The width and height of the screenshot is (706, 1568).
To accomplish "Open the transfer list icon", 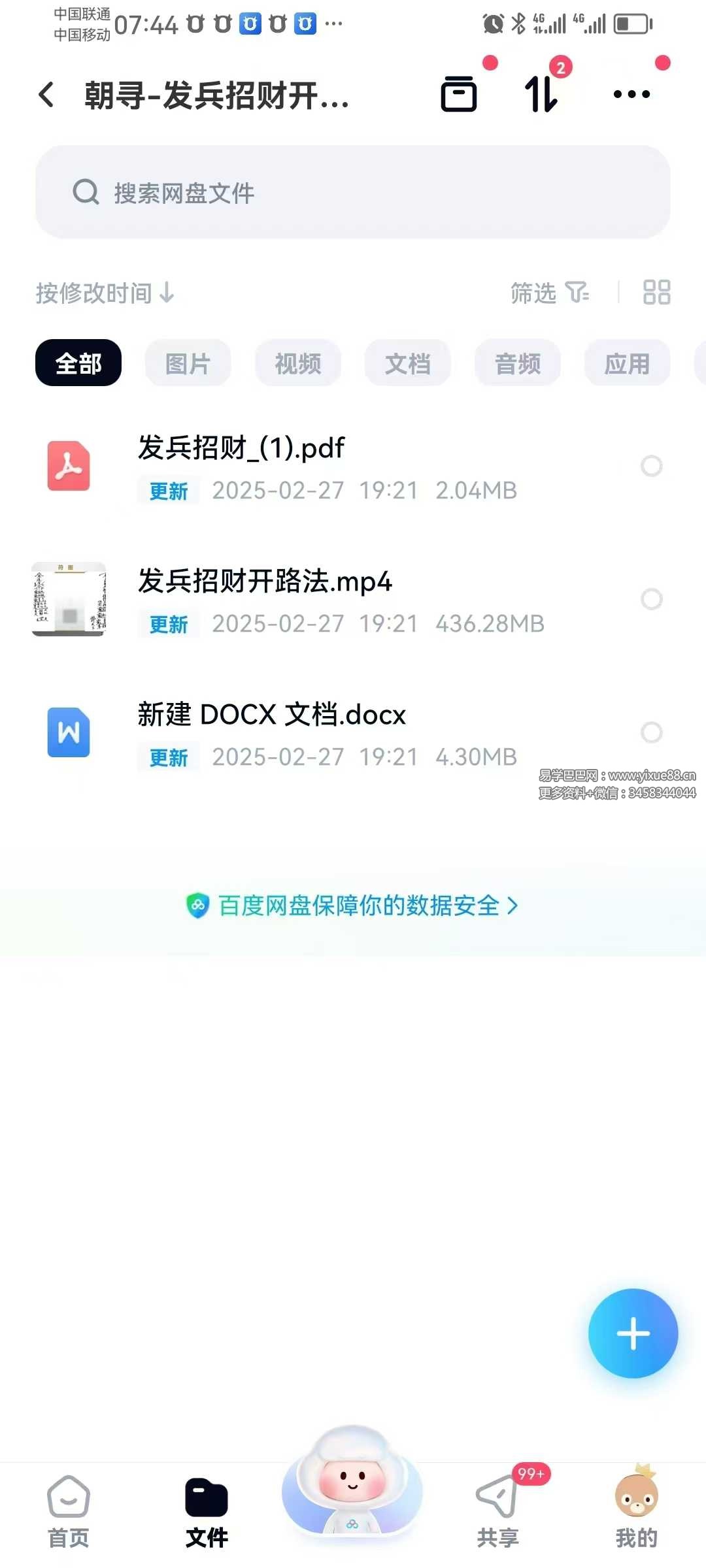I will pos(541,94).
